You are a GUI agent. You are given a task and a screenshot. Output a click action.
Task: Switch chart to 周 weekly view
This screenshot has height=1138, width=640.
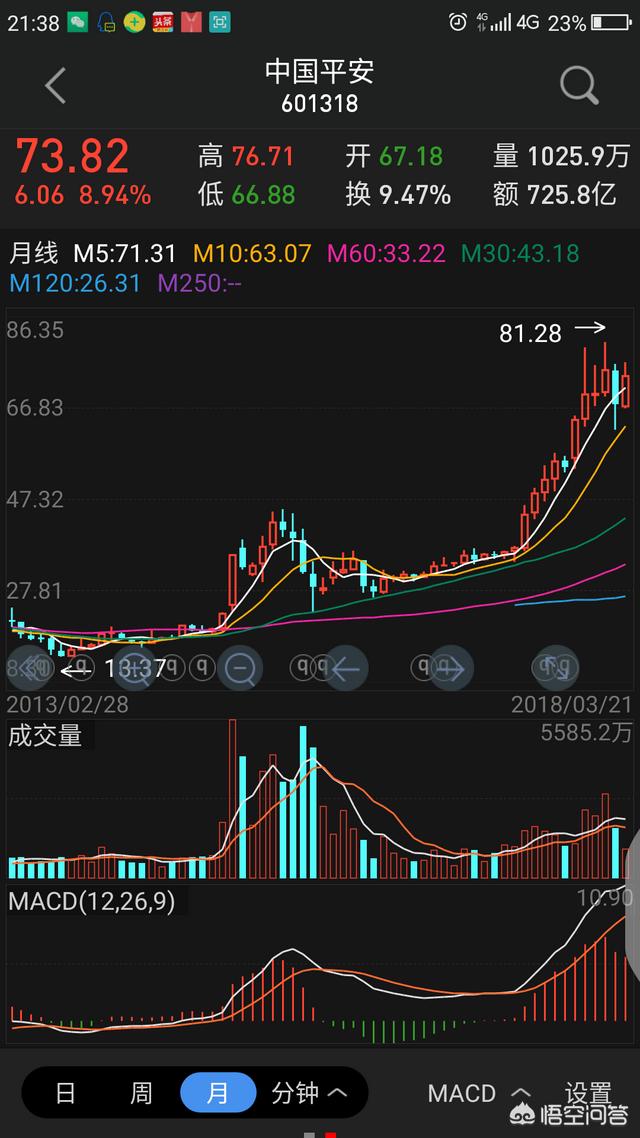(141, 1092)
